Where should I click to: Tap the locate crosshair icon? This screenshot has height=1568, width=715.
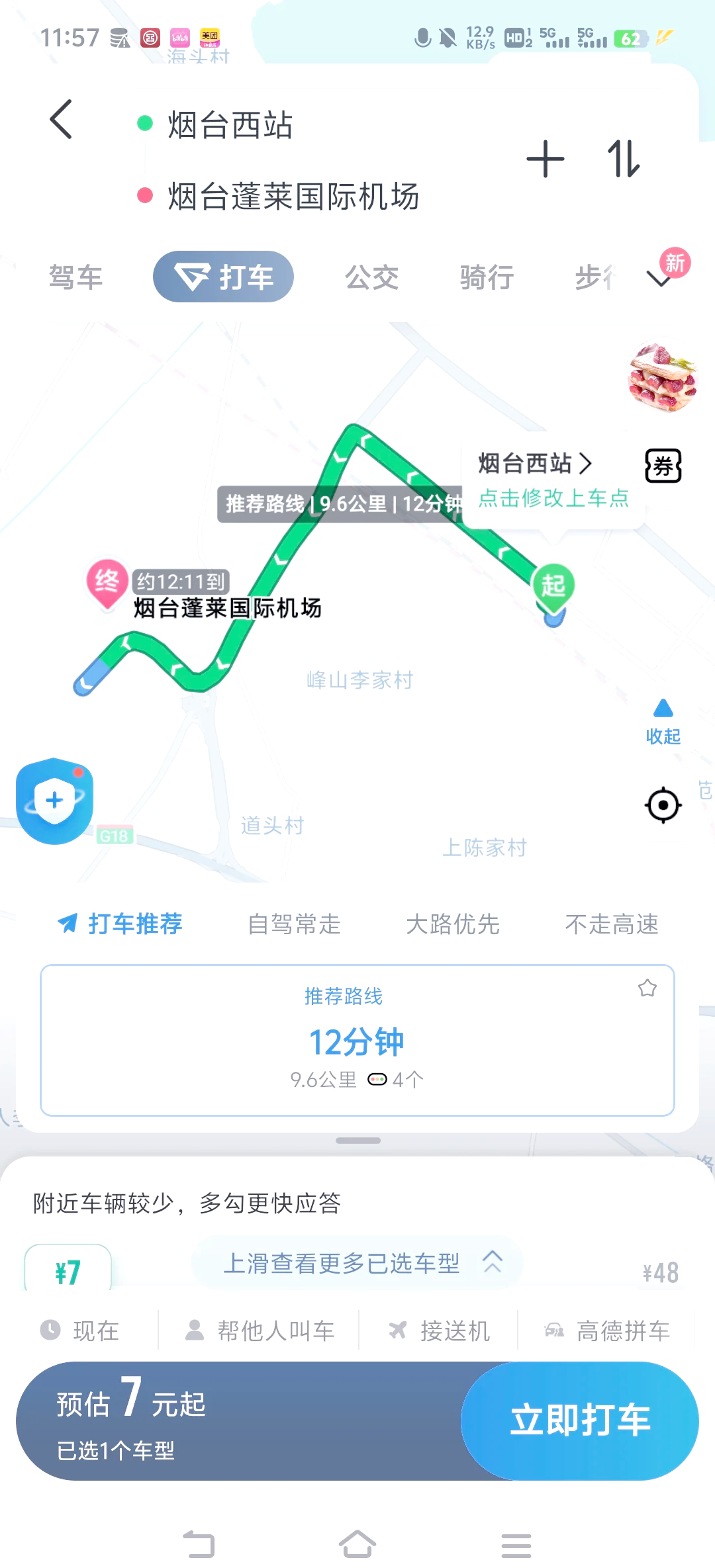point(663,805)
